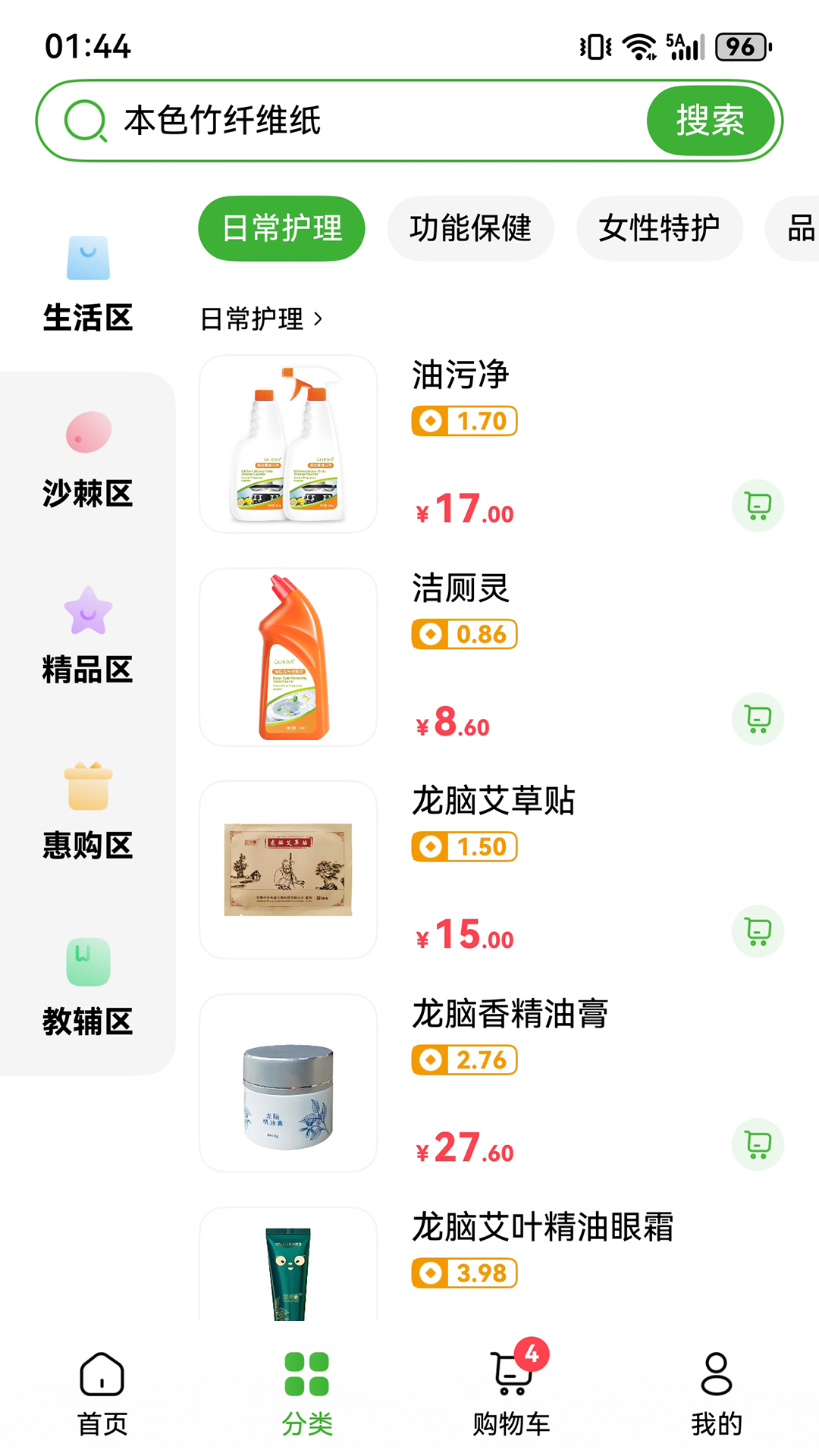Add 龙脑艾草贴 to the cart

click(758, 931)
